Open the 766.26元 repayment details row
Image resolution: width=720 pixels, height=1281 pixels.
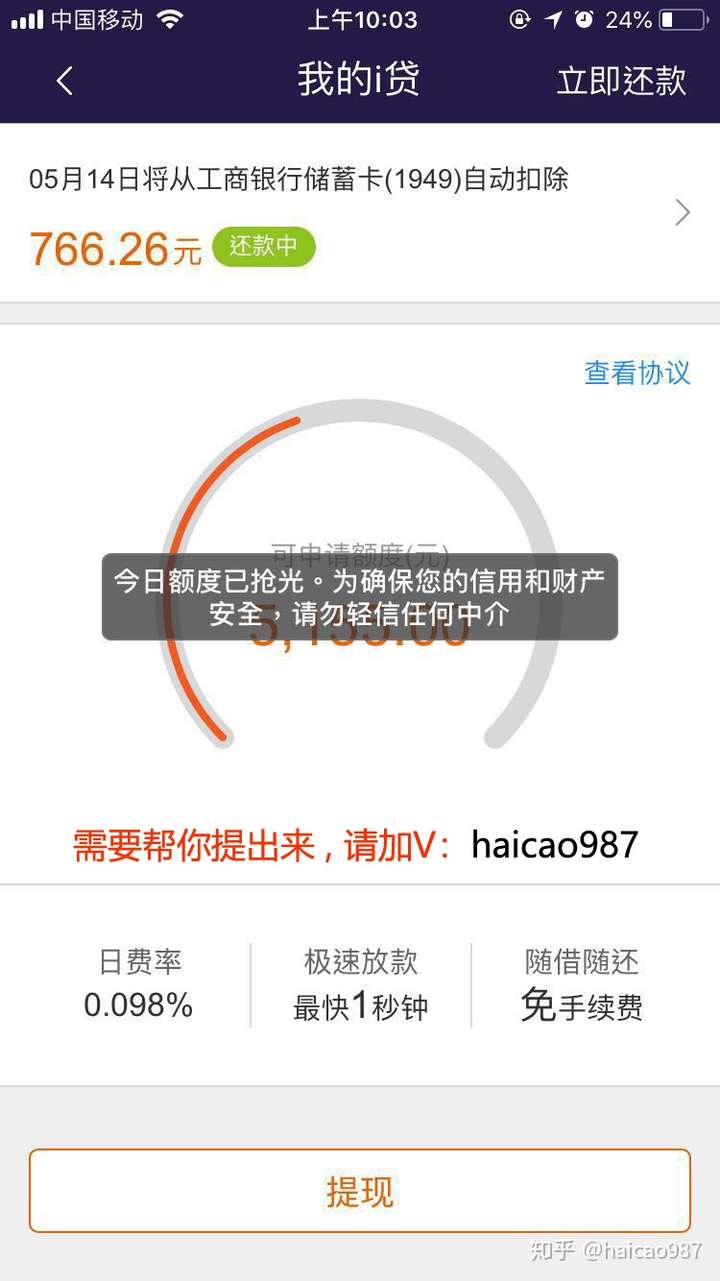360,213
